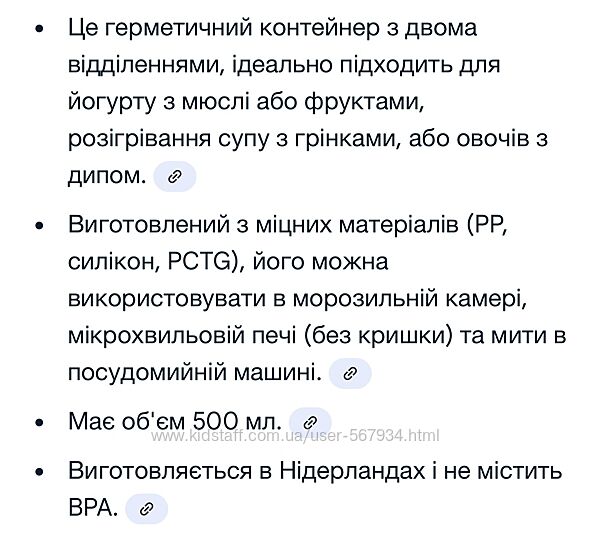Open the source link after the dishwasher paragraph

[350, 373]
